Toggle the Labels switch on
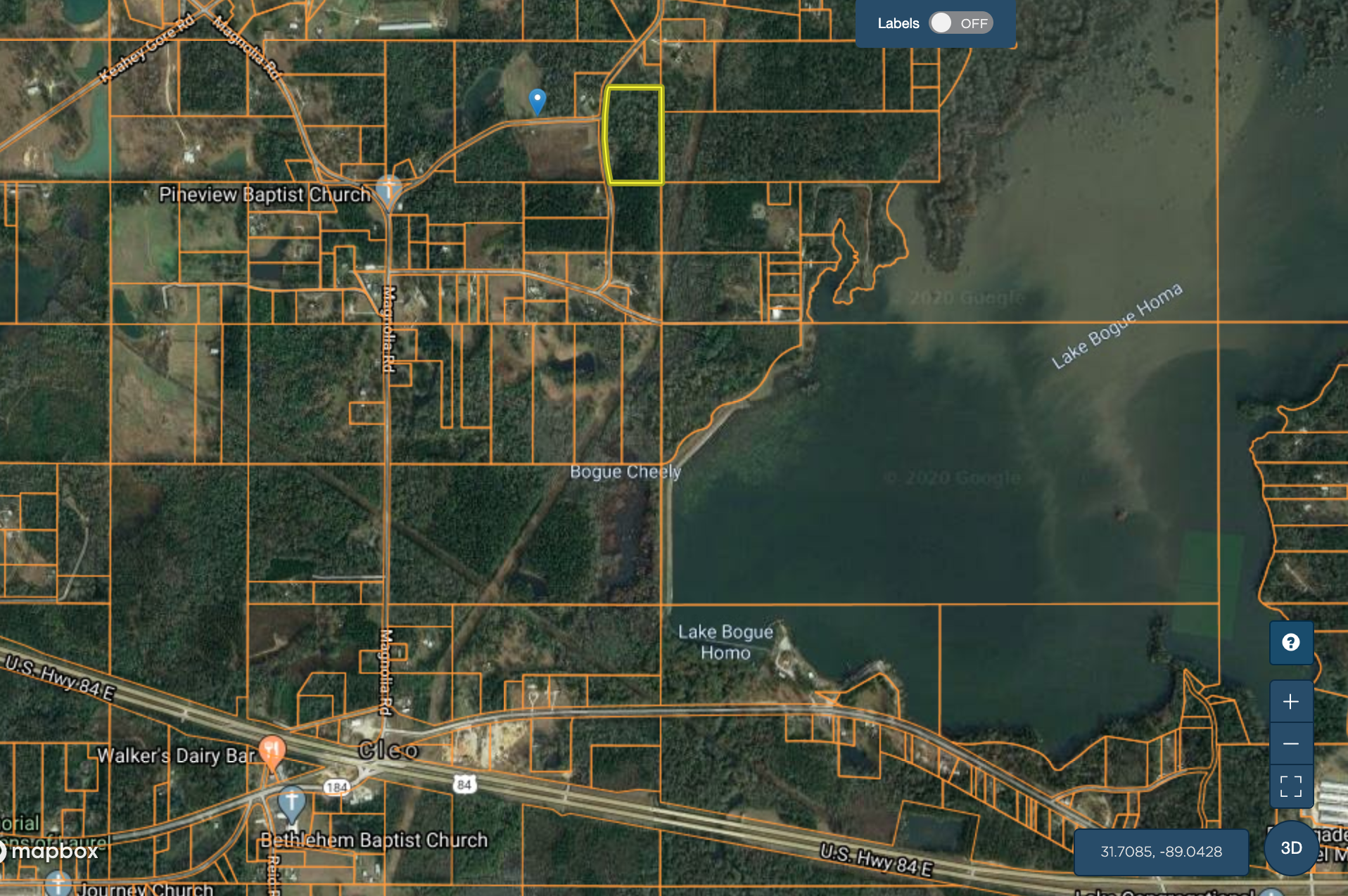The height and width of the screenshot is (896, 1348). point(960,23)
